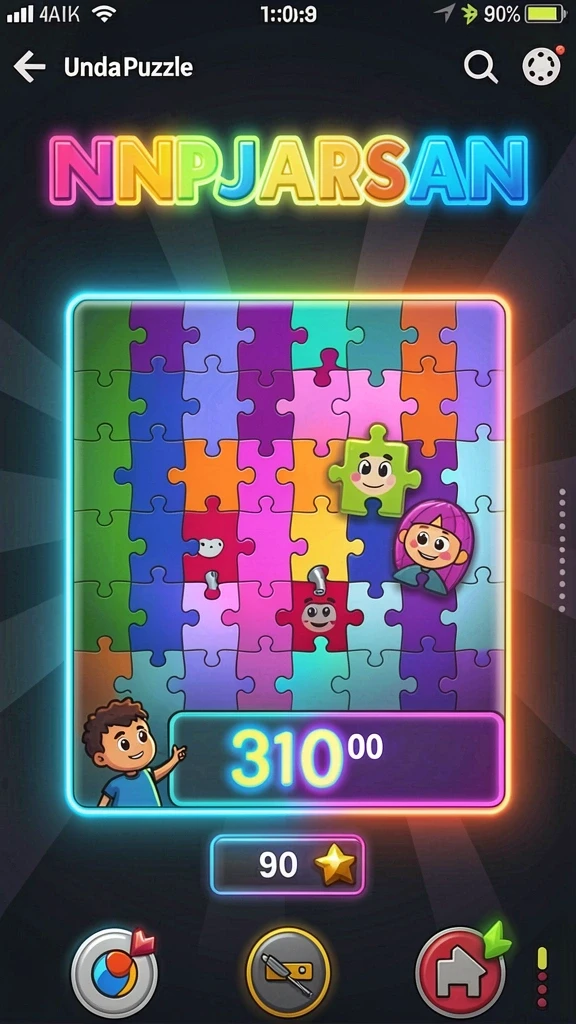Viewport: 576px width, 1024px height.
Task: Open the search magnifier icon
Action: click(481, 67)
